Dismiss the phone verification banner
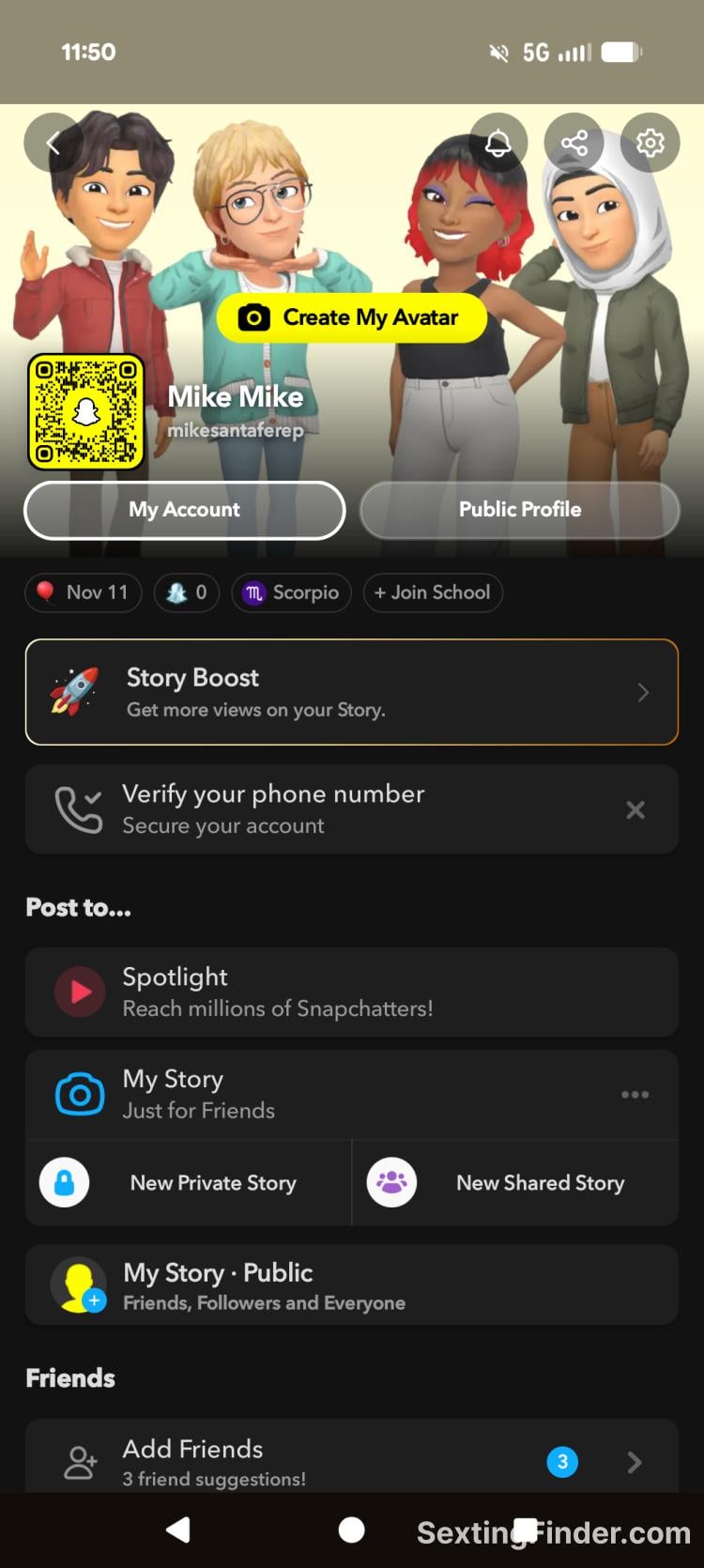This screenshot has width=704, height=1568. 635,809
